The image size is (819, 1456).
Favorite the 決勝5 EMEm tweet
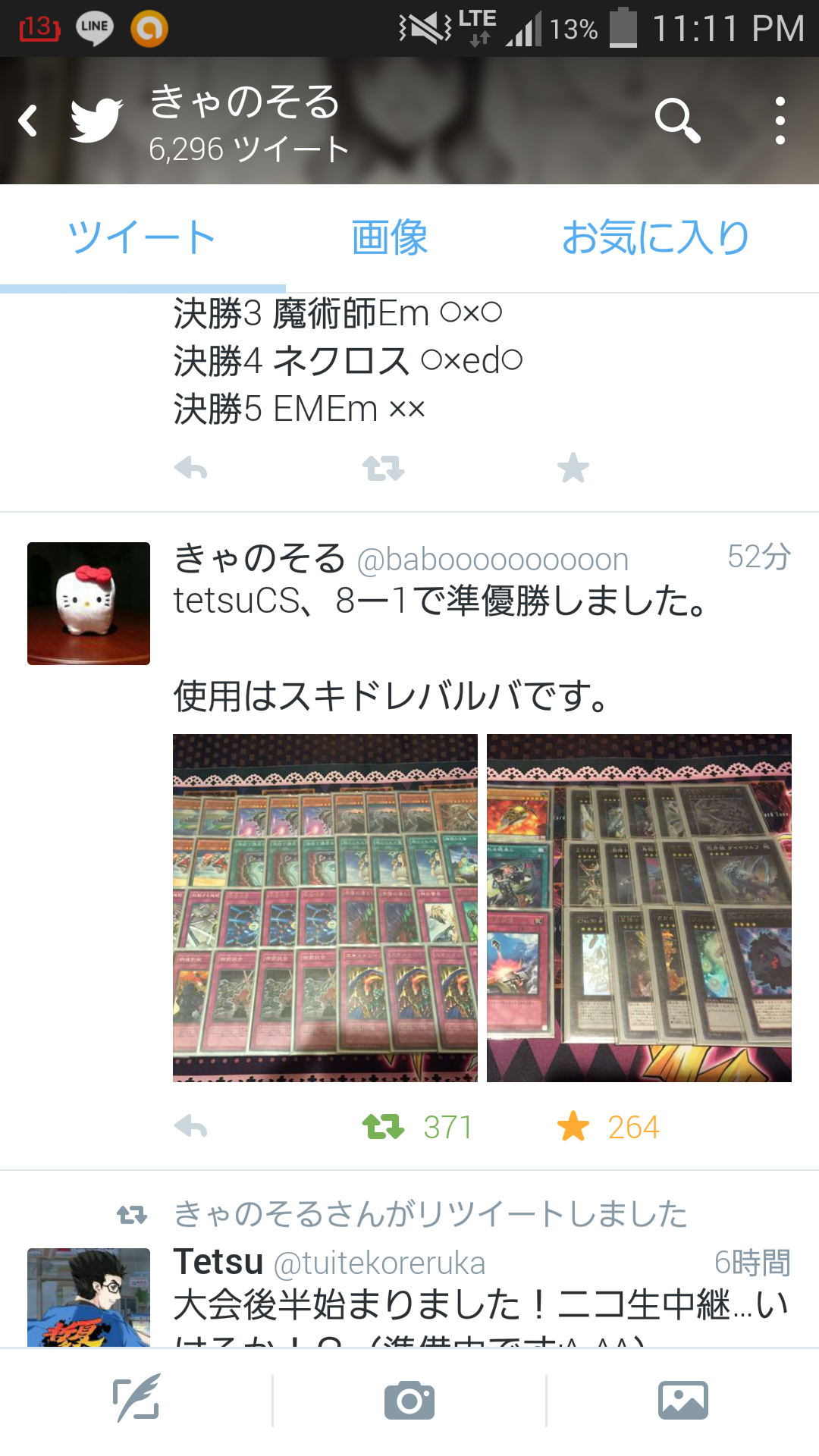573,469
